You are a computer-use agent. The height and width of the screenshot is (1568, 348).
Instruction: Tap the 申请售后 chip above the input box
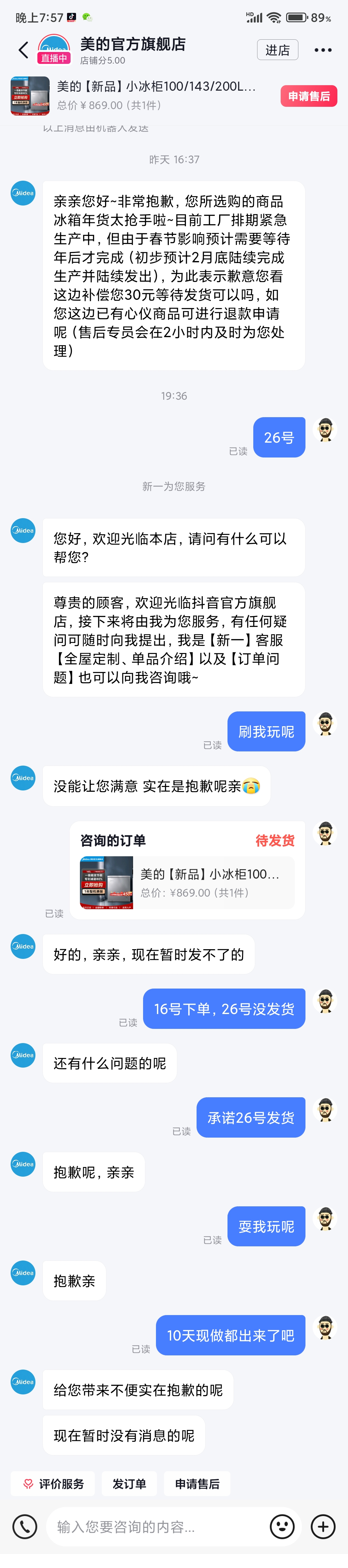(x=197, y=1484)
